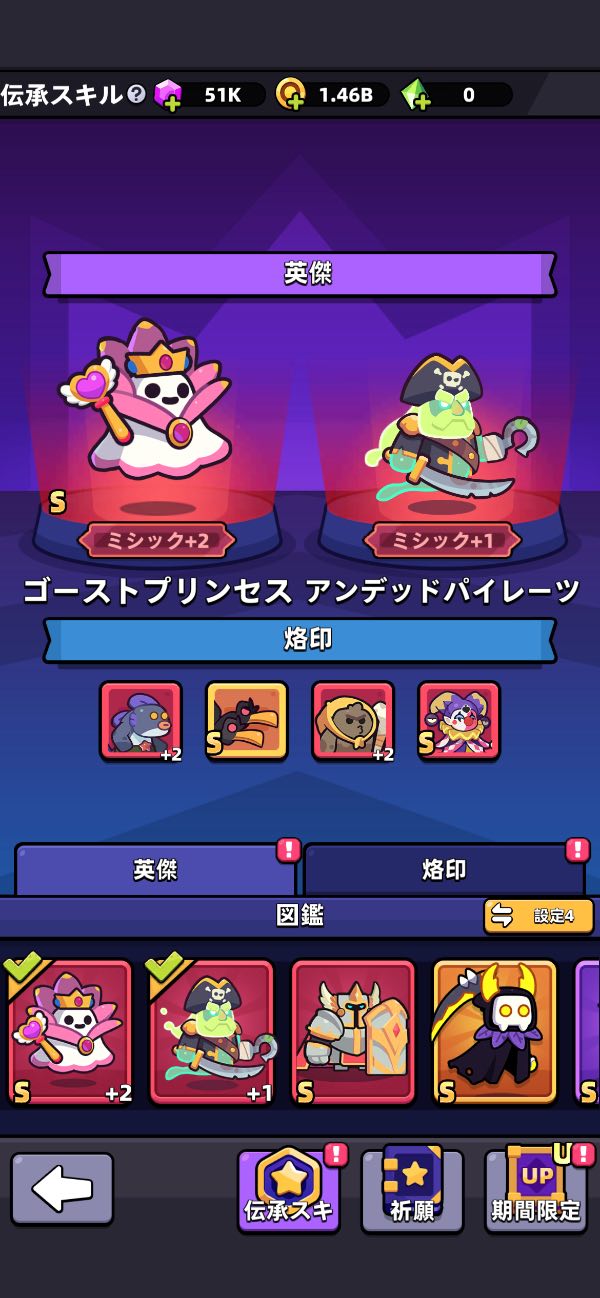Choose ゴーストプリンセス card in the 図鑑 list
Screen dimensions: 600x1298
click(x=70, y=1032)
